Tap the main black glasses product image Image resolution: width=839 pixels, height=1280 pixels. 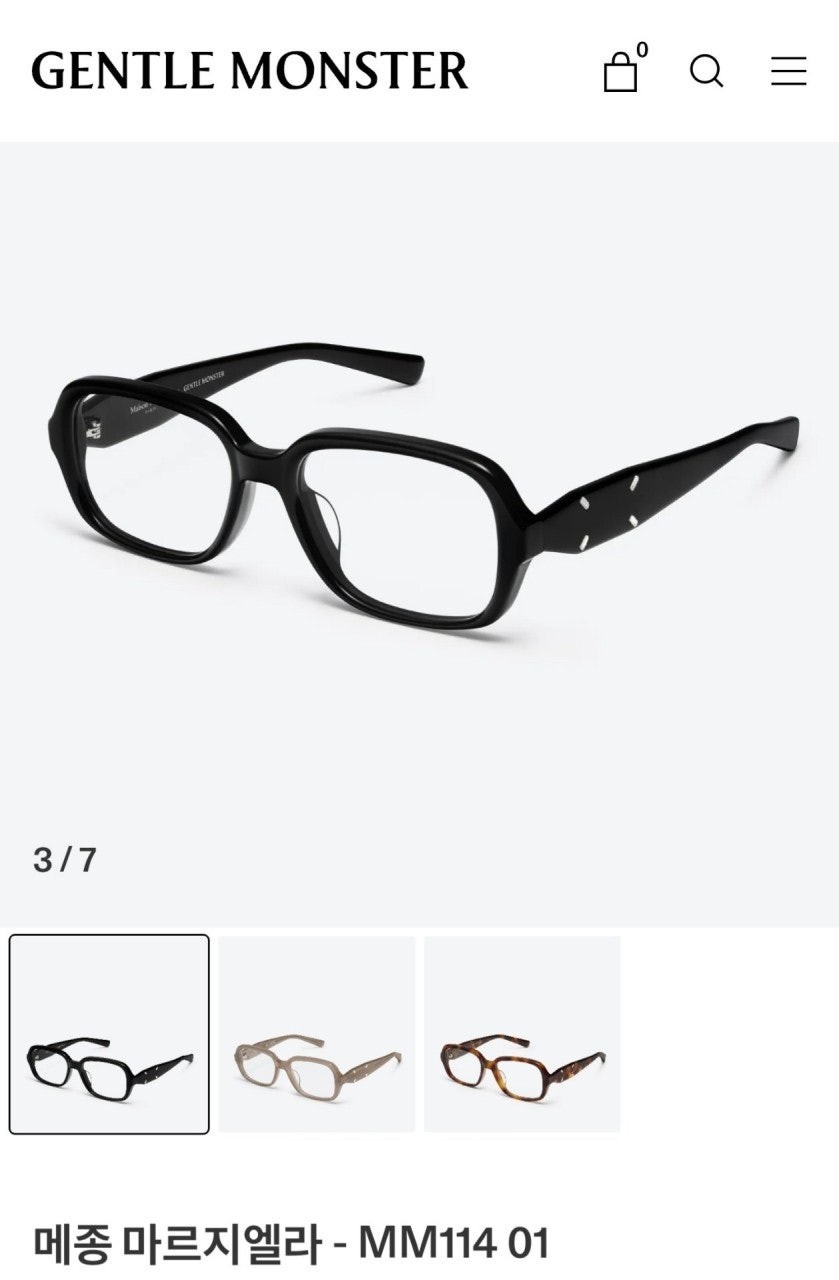420,500
